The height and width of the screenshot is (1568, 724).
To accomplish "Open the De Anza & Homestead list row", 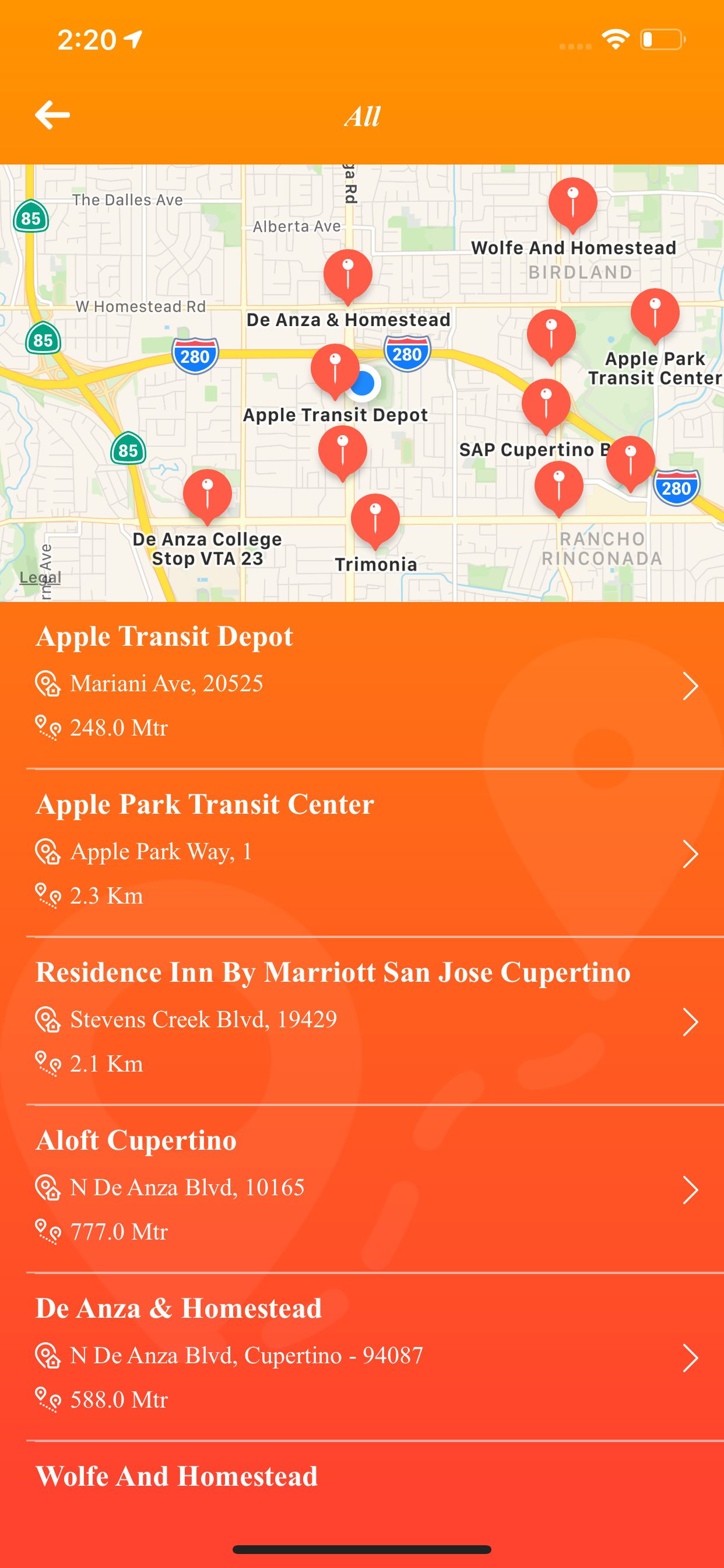I will click(362, 1356).
